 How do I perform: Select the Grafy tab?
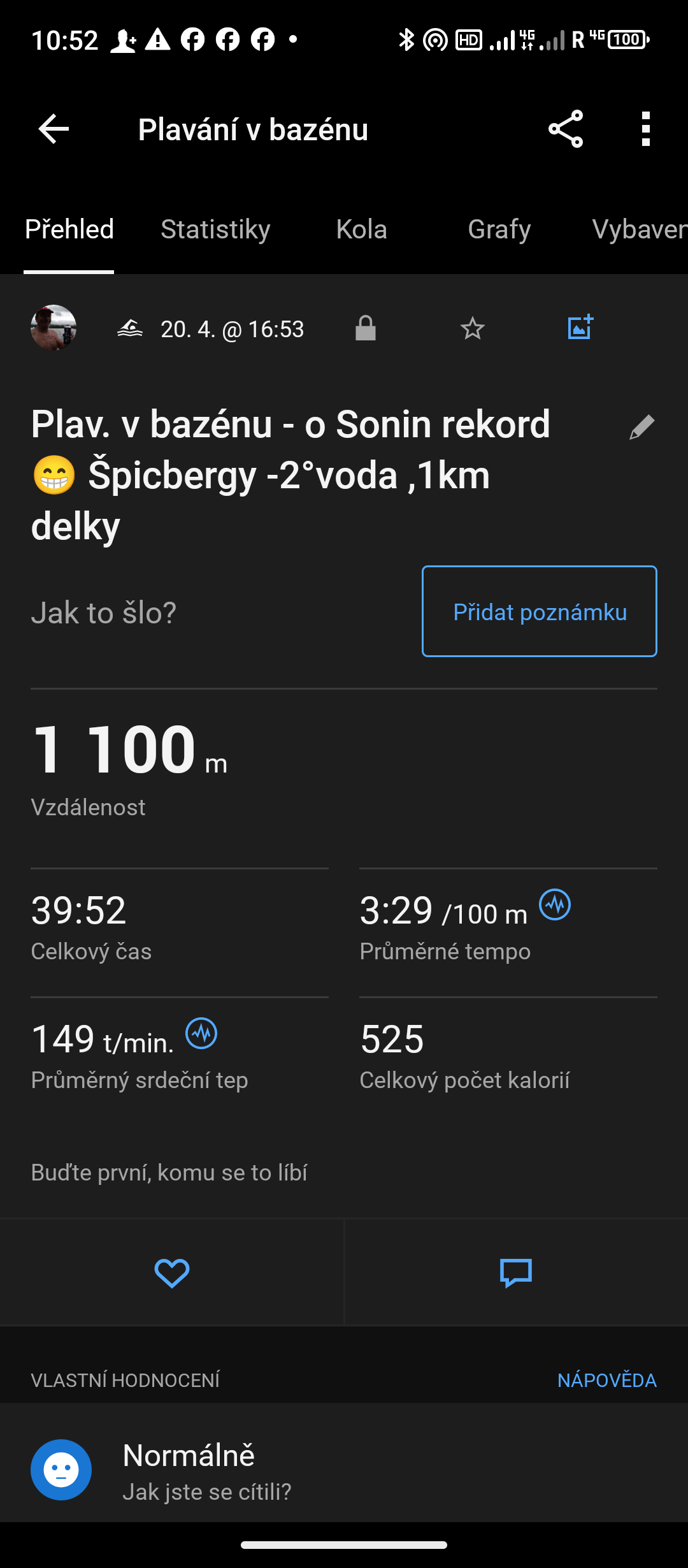[499, 229]
